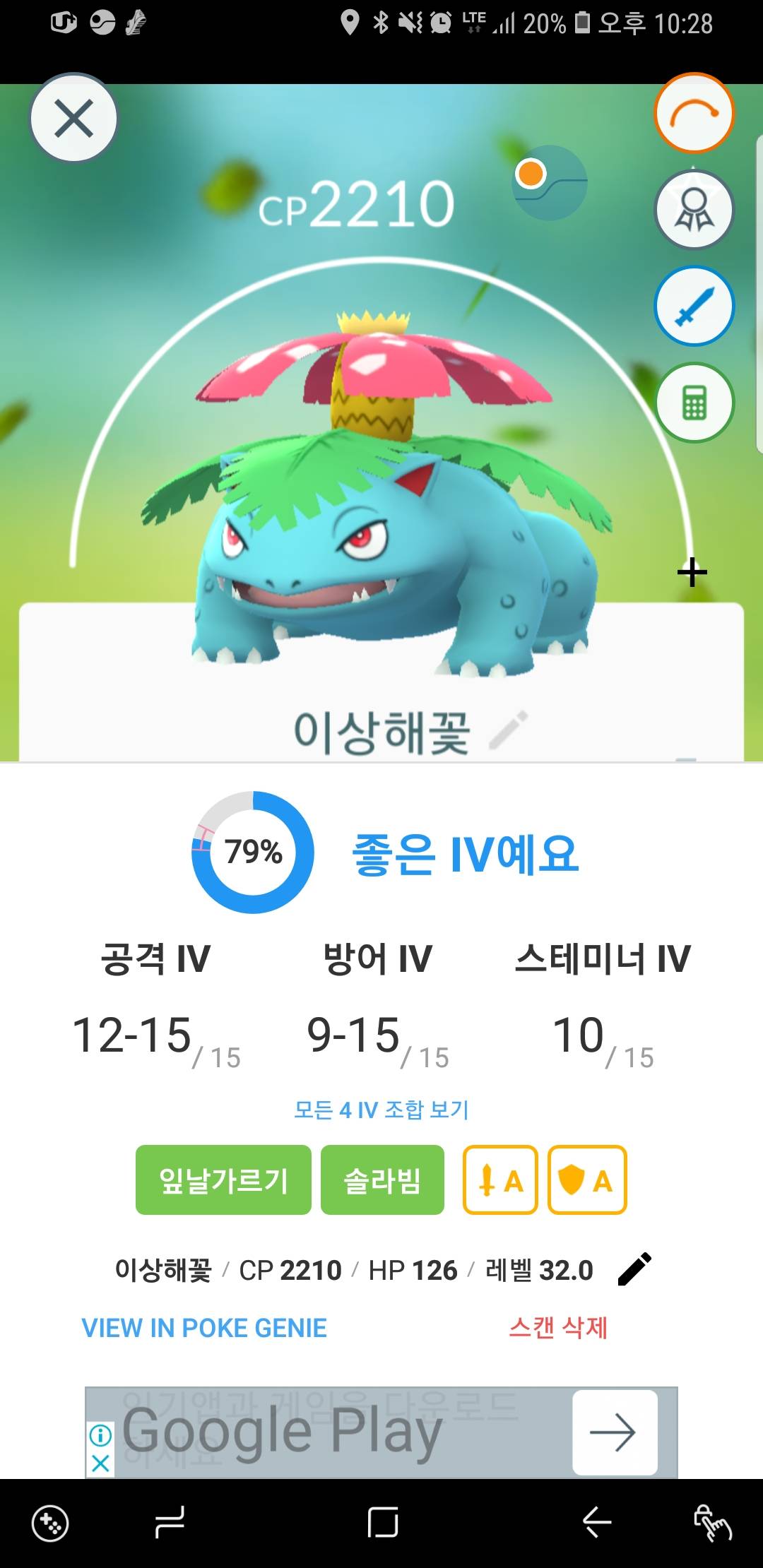Image resolution: width=763 pixels, height=1568 pixels.
Task: Edit scan details with black pencil
Action: coord(634,1269)
